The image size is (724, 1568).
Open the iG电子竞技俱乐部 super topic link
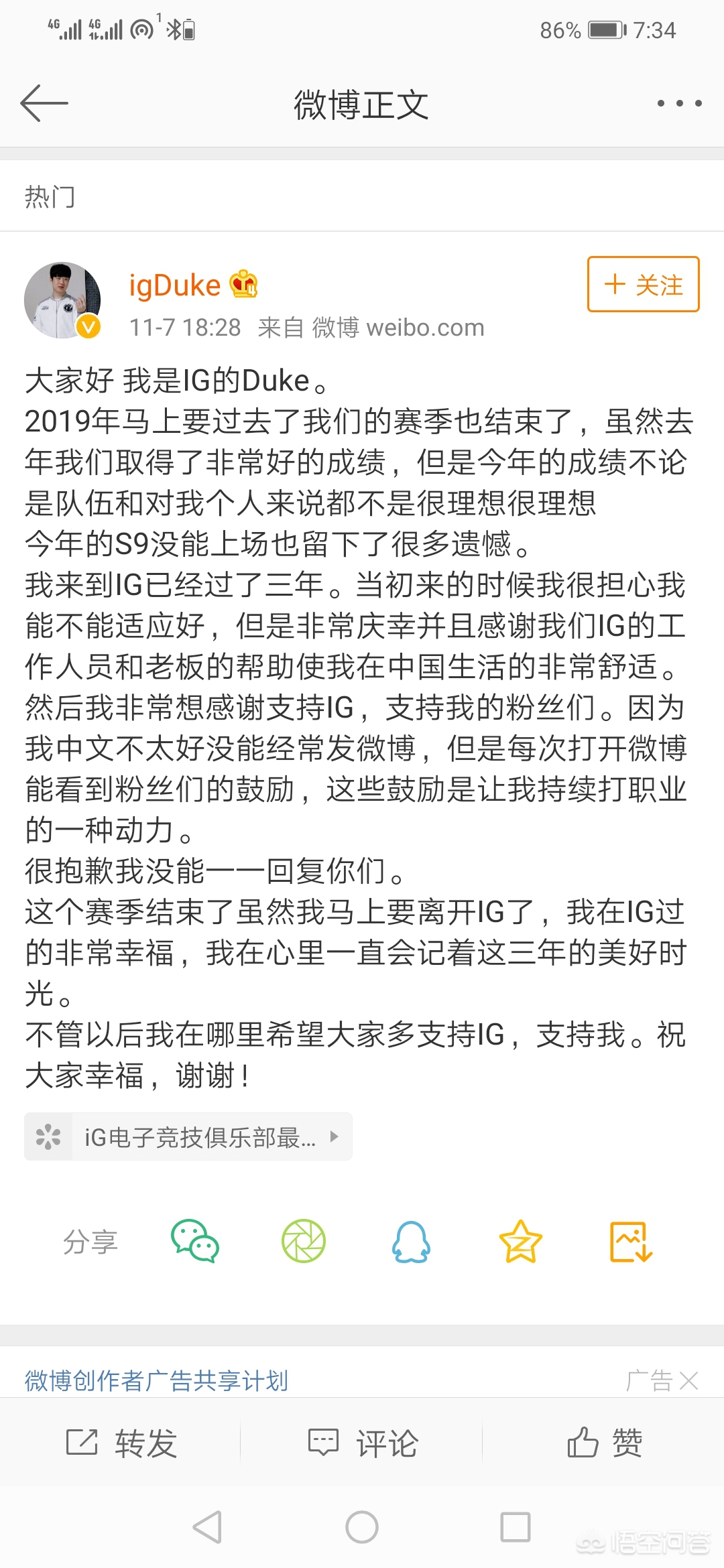(188, 1136)
